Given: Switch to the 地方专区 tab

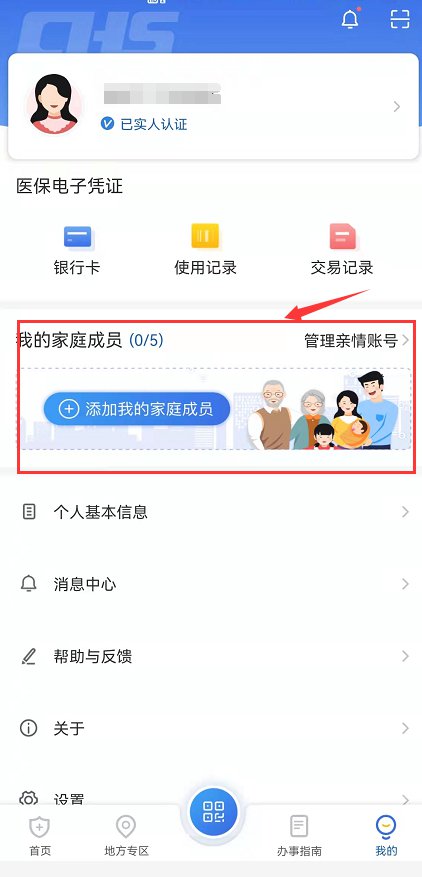Looking at the screenshot, I should 126,836.
